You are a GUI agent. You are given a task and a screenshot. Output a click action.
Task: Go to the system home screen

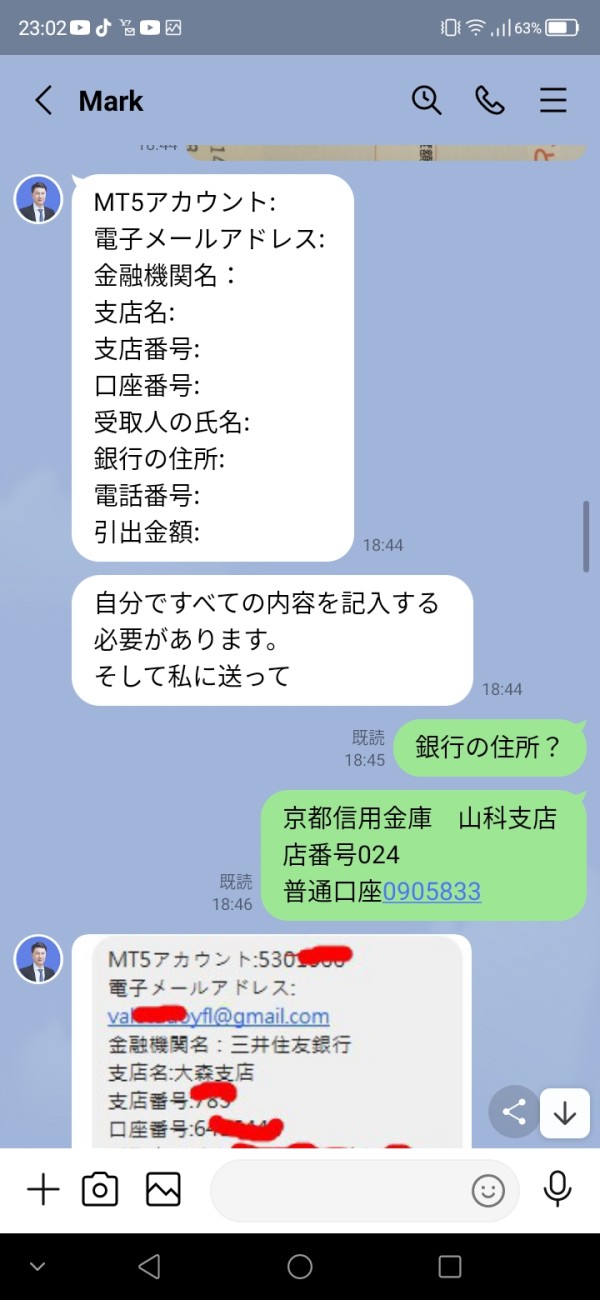pos(300,1267)
